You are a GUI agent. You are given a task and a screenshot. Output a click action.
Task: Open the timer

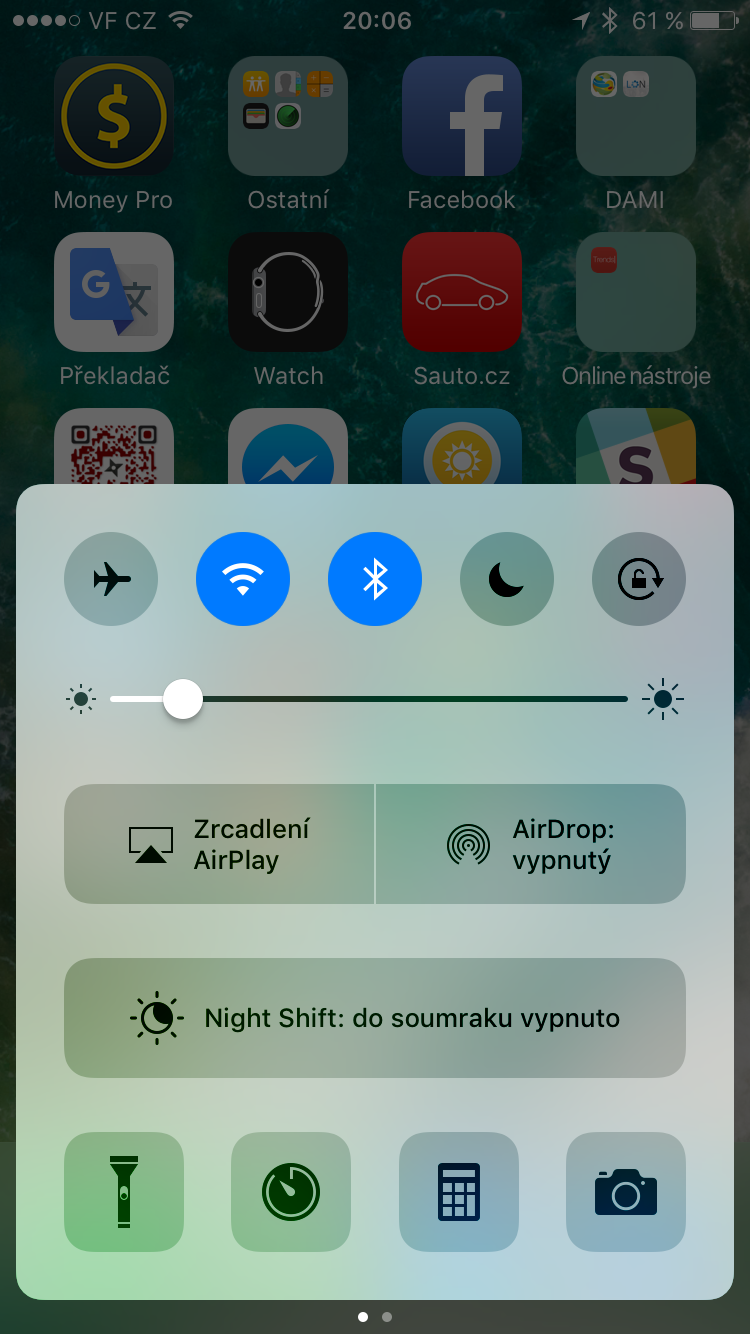(291, 1192)
